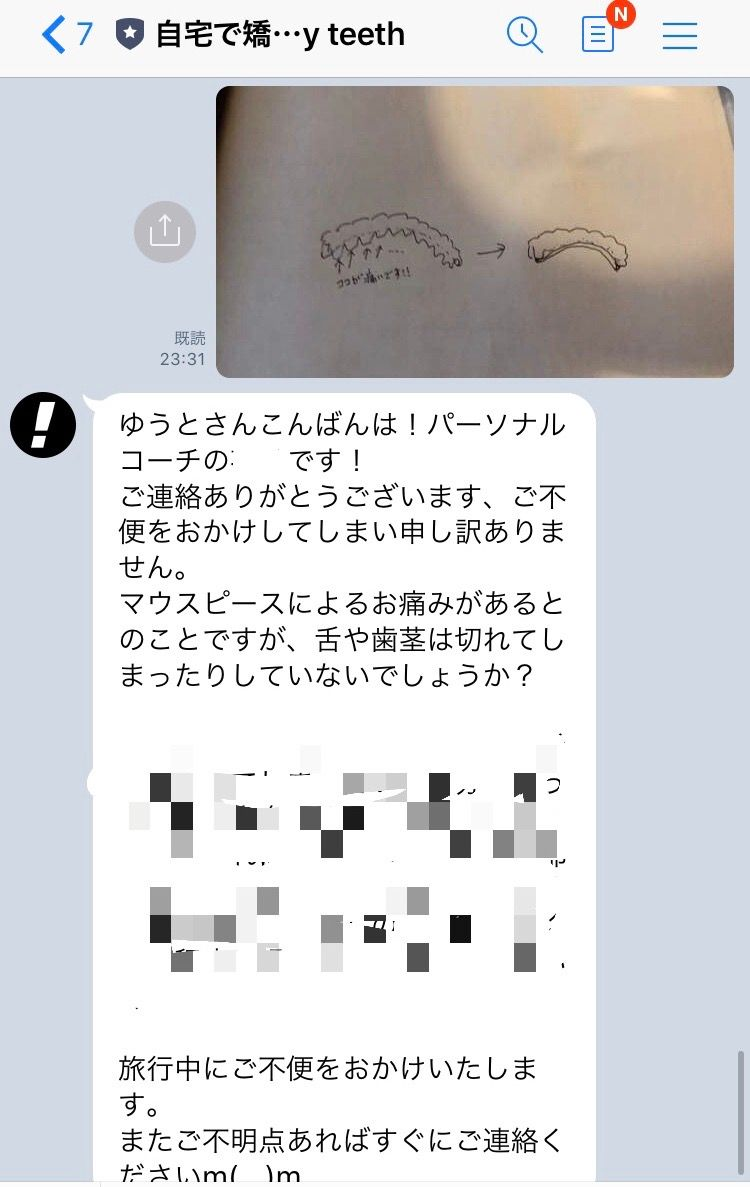Screen dimensions: 750x1187
Task: Open the notes icon with N badge
Action: (599, 35)
